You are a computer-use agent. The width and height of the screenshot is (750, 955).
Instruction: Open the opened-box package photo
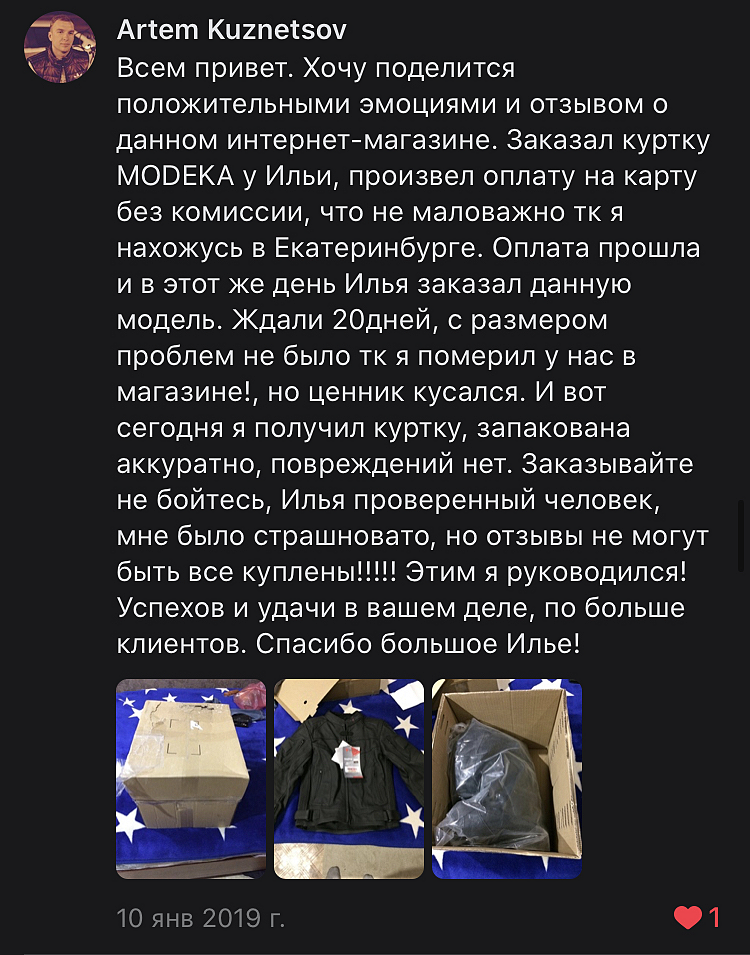507,779
